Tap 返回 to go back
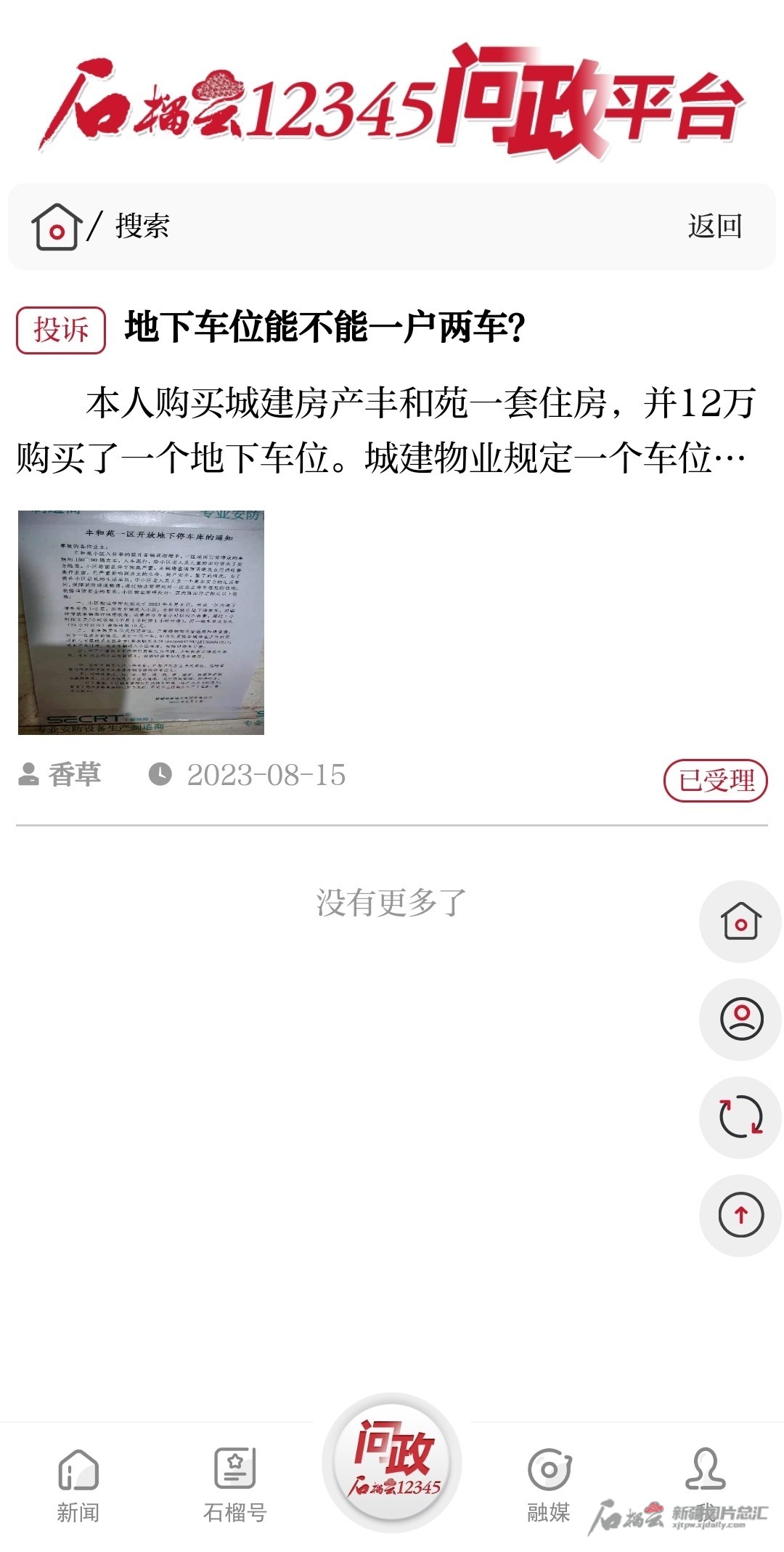 click(x=714, y=227)
